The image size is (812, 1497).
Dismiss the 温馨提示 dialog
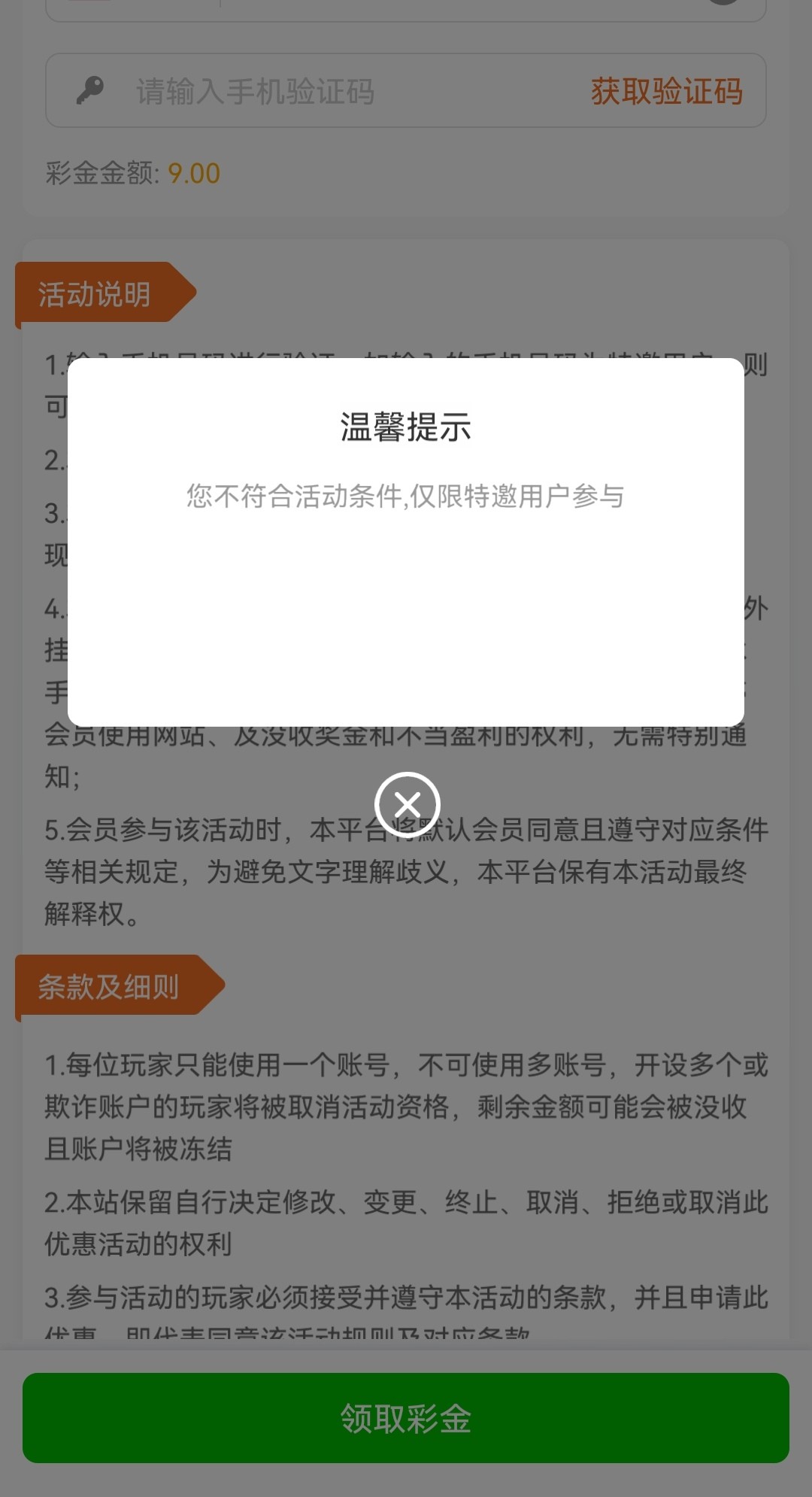tap(407, 804)
